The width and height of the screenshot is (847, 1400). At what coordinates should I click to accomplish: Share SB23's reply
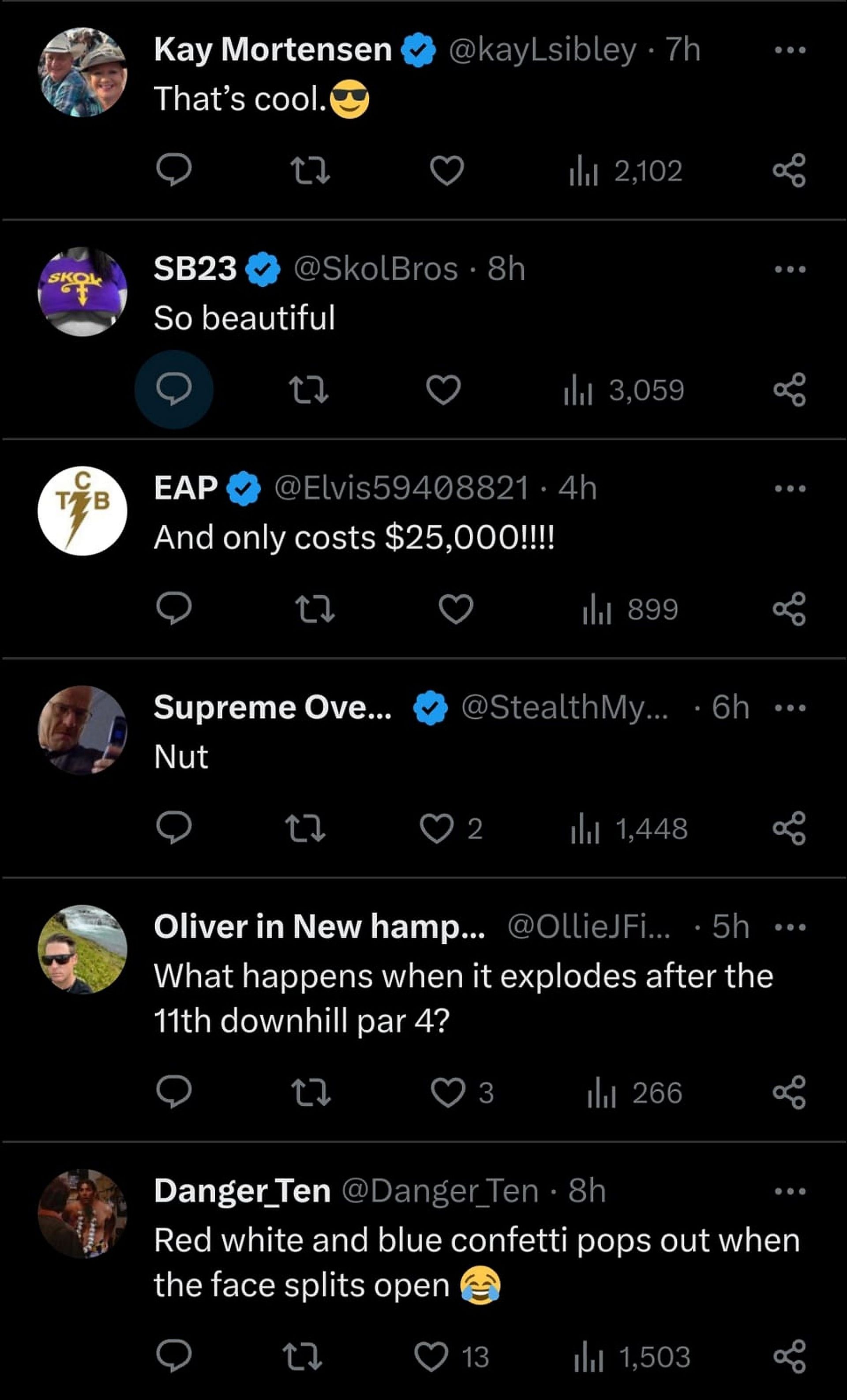(x=790, y=390)
